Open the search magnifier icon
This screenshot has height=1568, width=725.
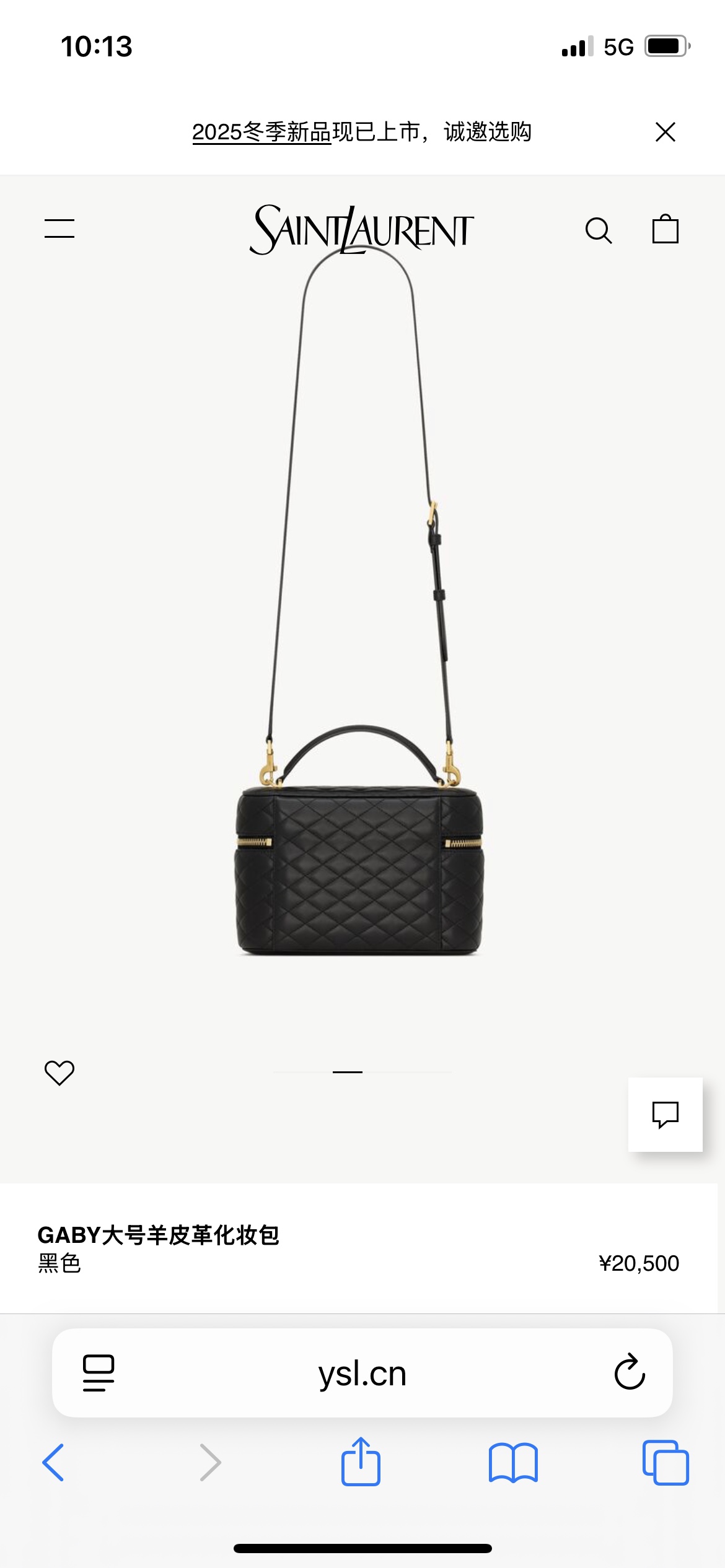pos(599,230)
